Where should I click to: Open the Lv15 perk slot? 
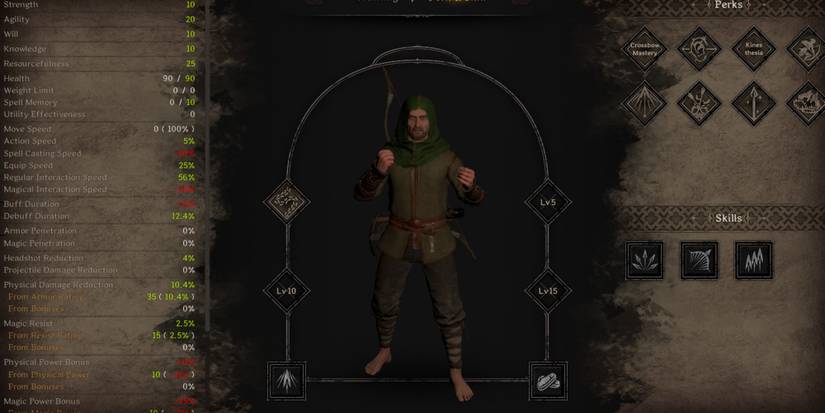click(x=547, y=291)
